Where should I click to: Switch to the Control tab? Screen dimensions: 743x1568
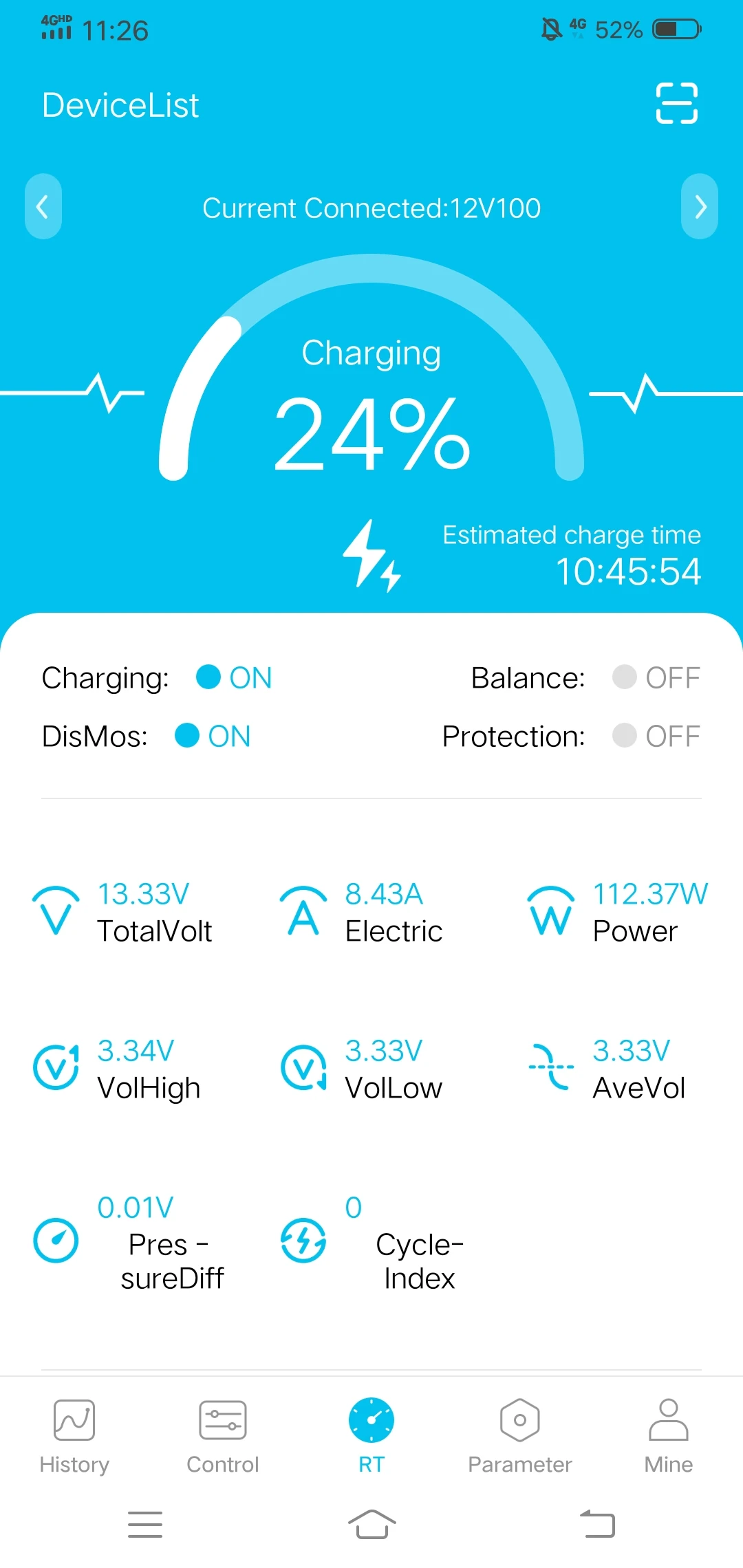tap(223, 1437)
